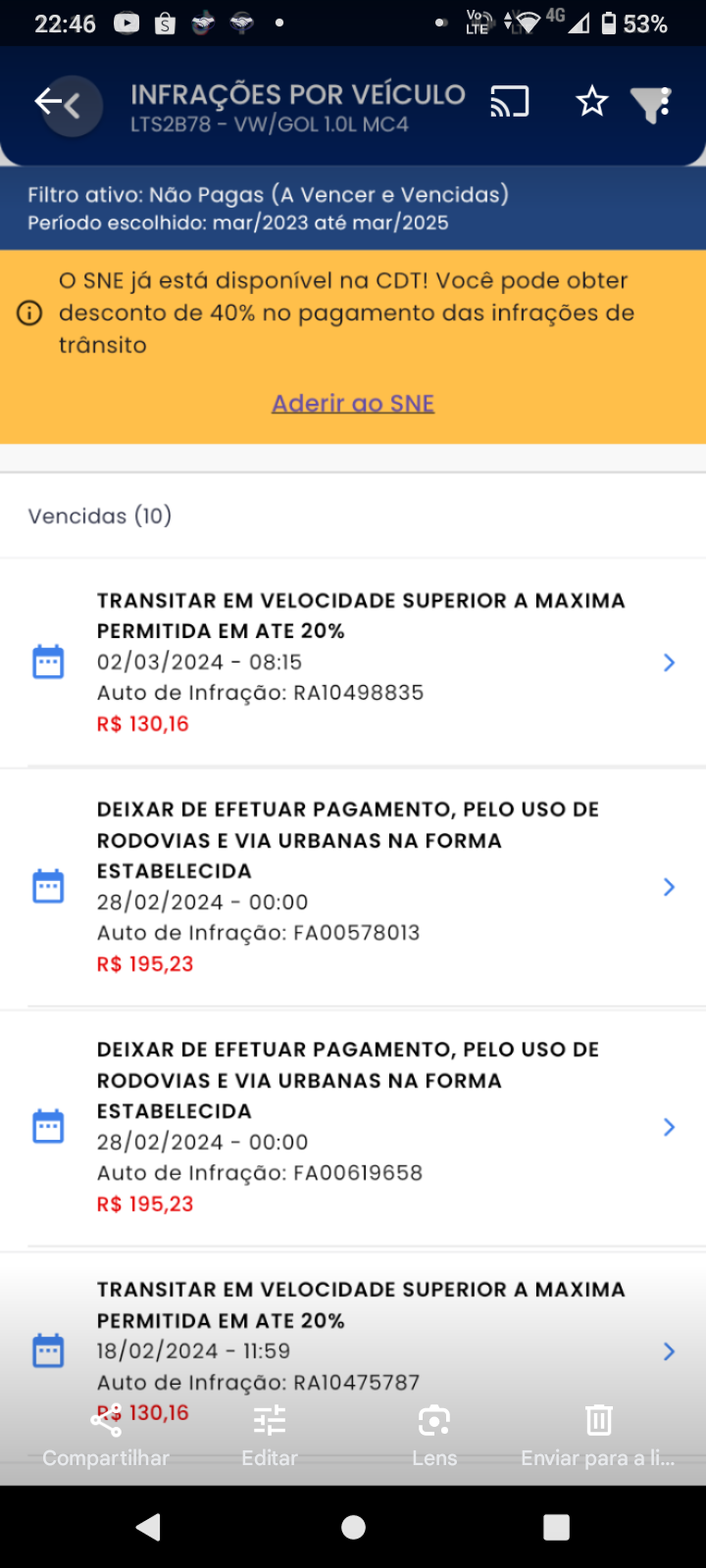Open Lens from the screenshot toolbar
The image size is (706, 1568).
point(434,1437)
